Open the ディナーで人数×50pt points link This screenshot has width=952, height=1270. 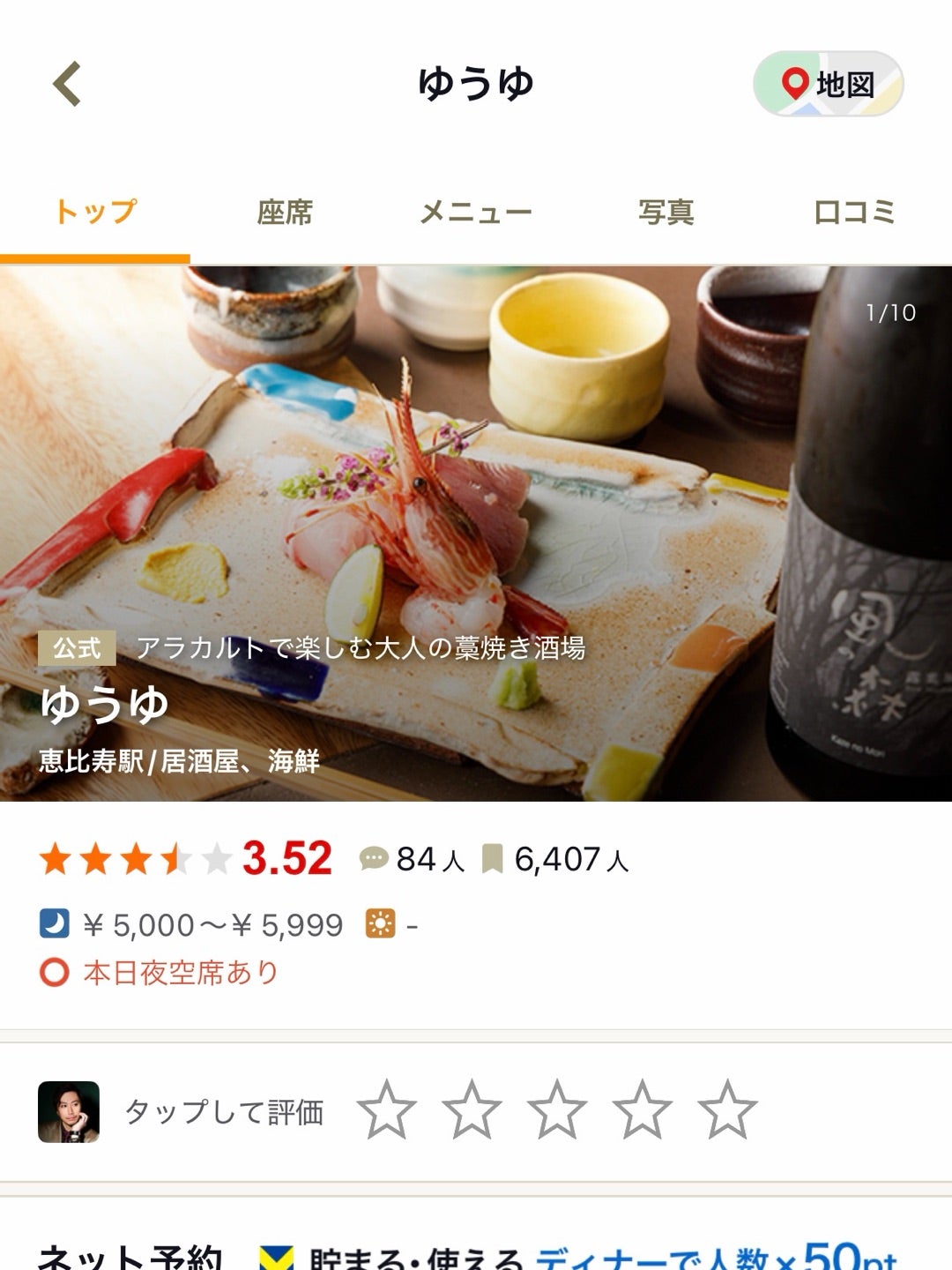click(714, 1257)
